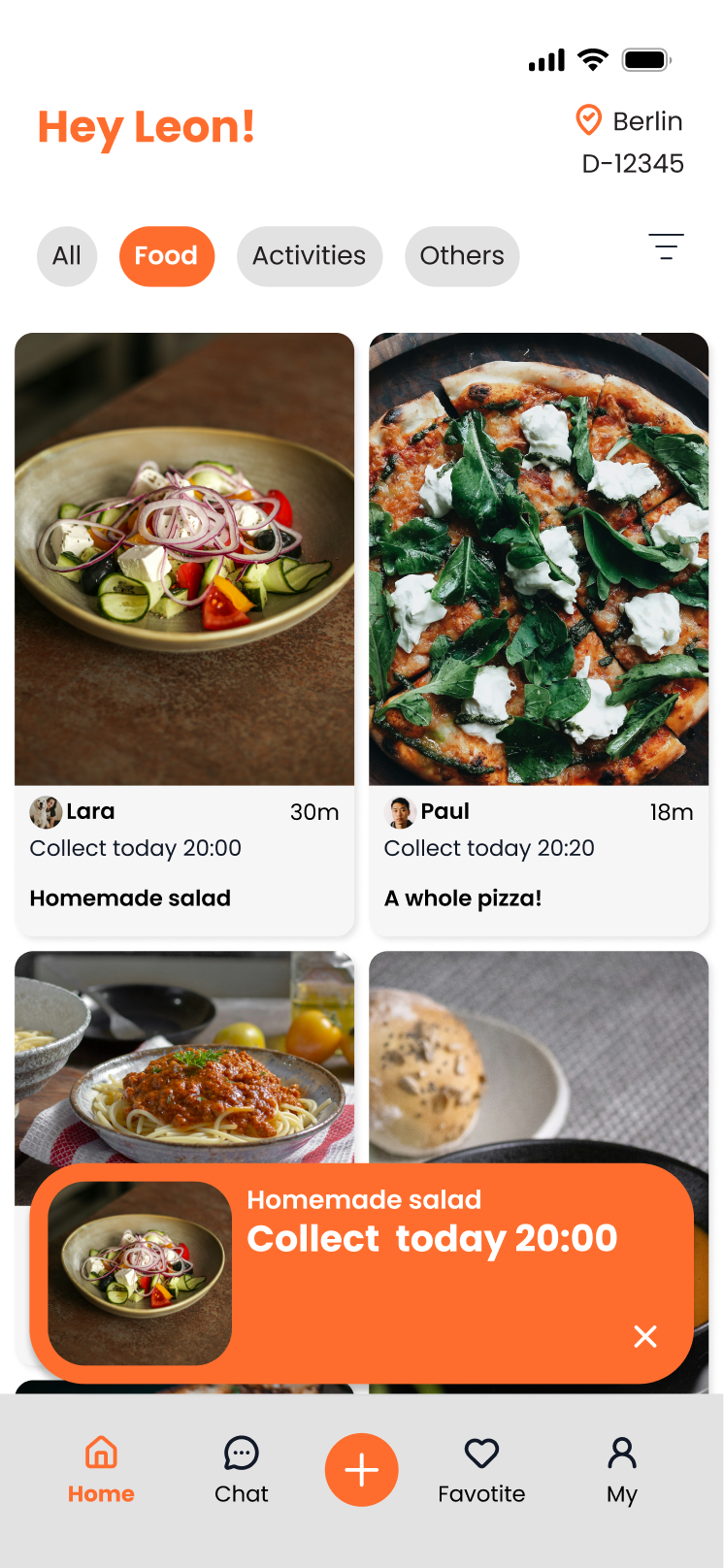Switch to the My profile tab
Screen dimensions: 724x1568
[622, 1469]
